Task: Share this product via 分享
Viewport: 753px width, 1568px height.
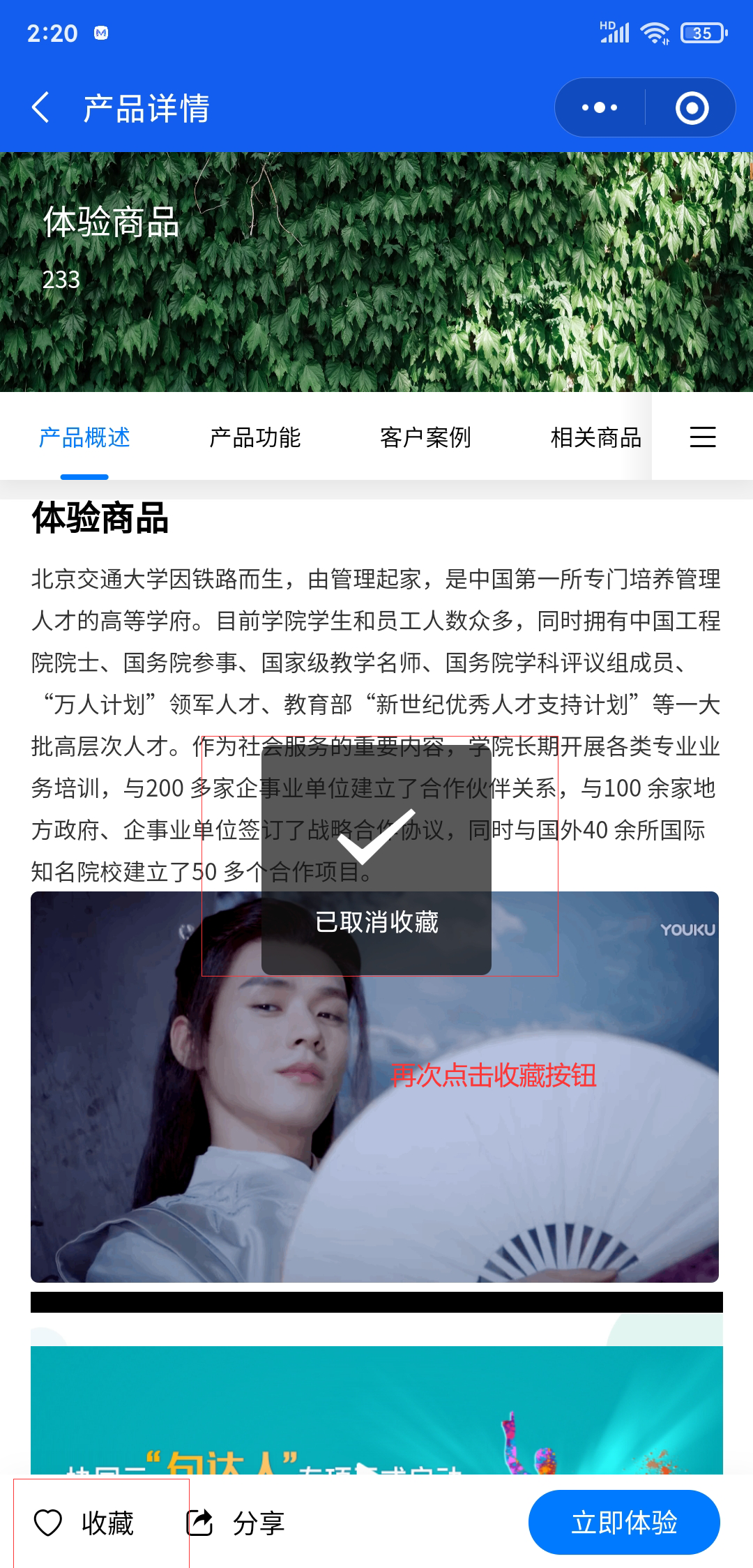Action: (x=236, y=1522)
